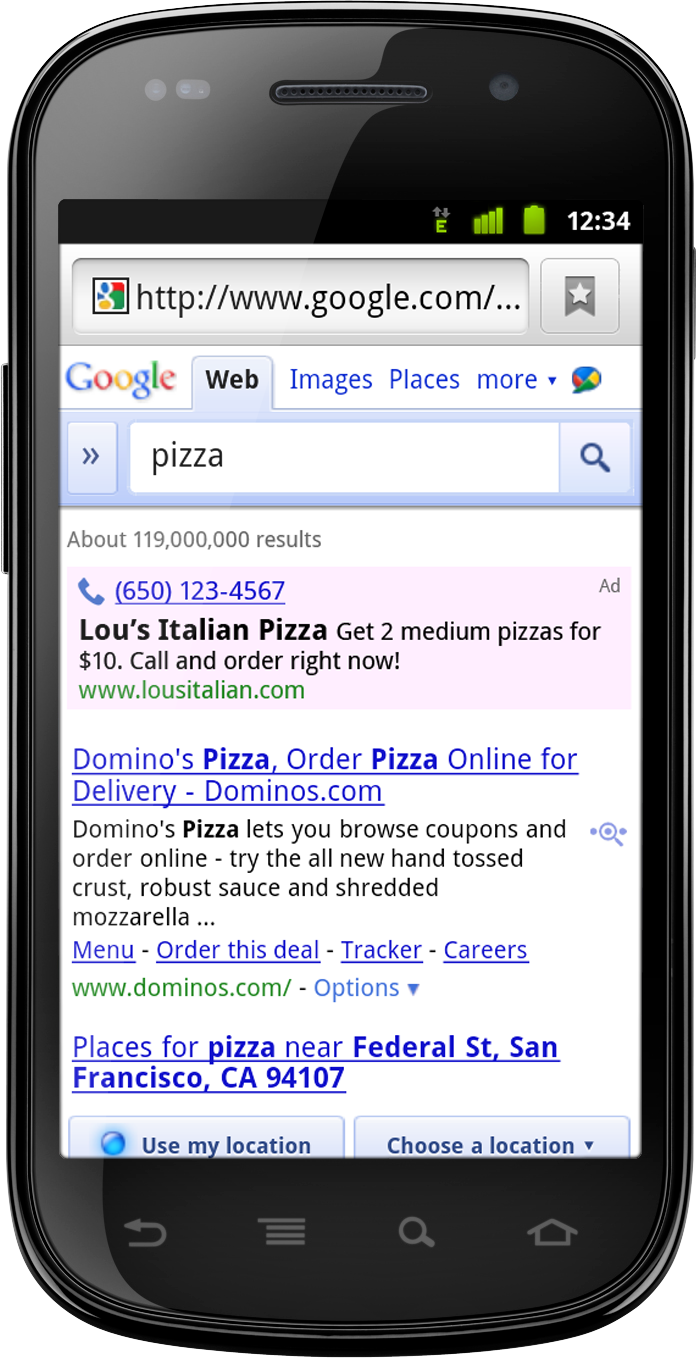
Task: Run the search with magnifier button
Action: (595, 458)
